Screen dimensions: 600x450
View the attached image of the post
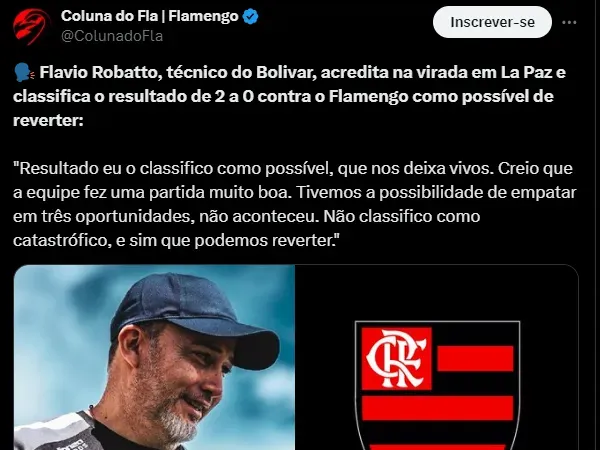[296, 358]
